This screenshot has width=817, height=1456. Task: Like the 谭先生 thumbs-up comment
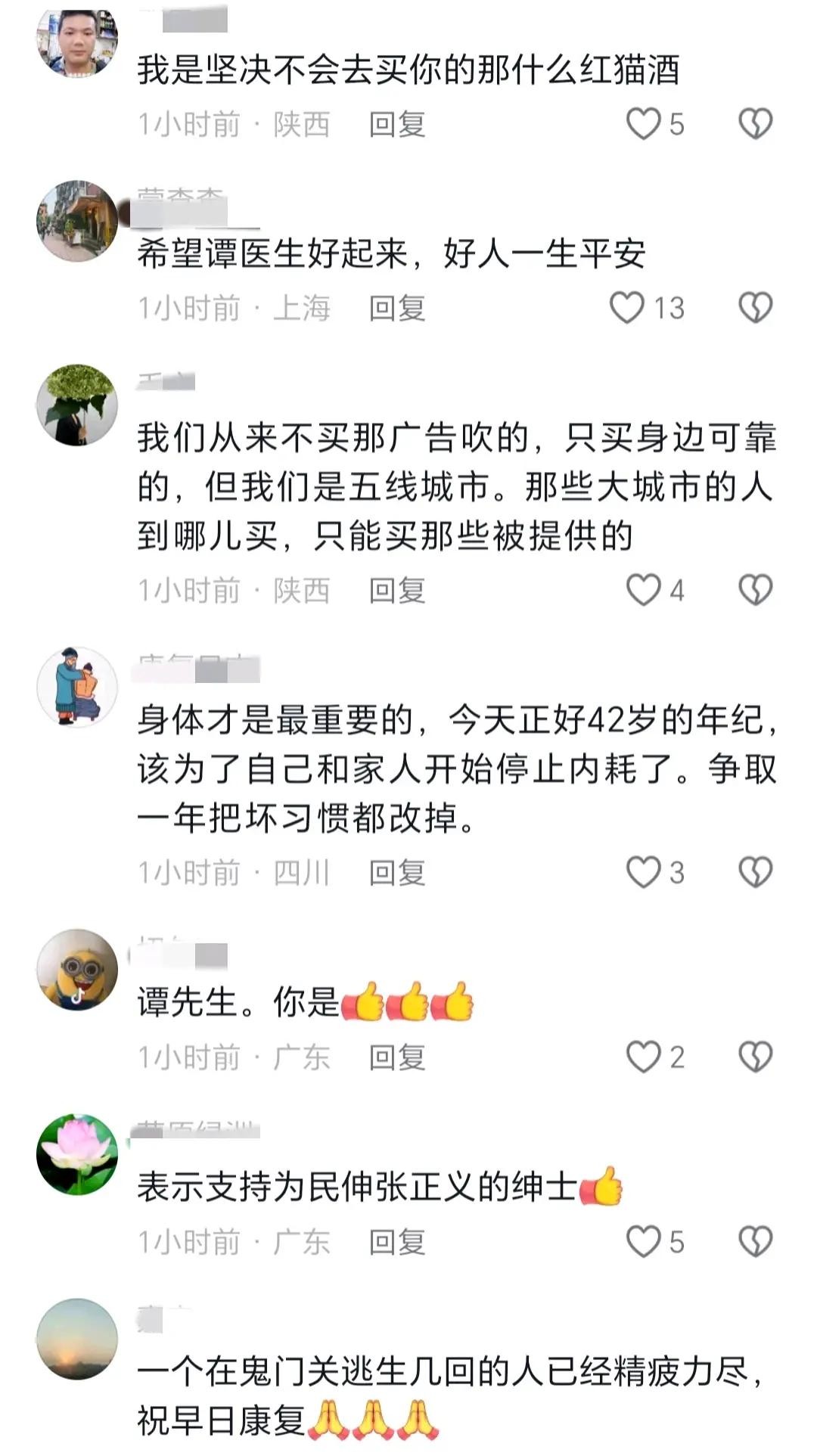(644, 1057)
